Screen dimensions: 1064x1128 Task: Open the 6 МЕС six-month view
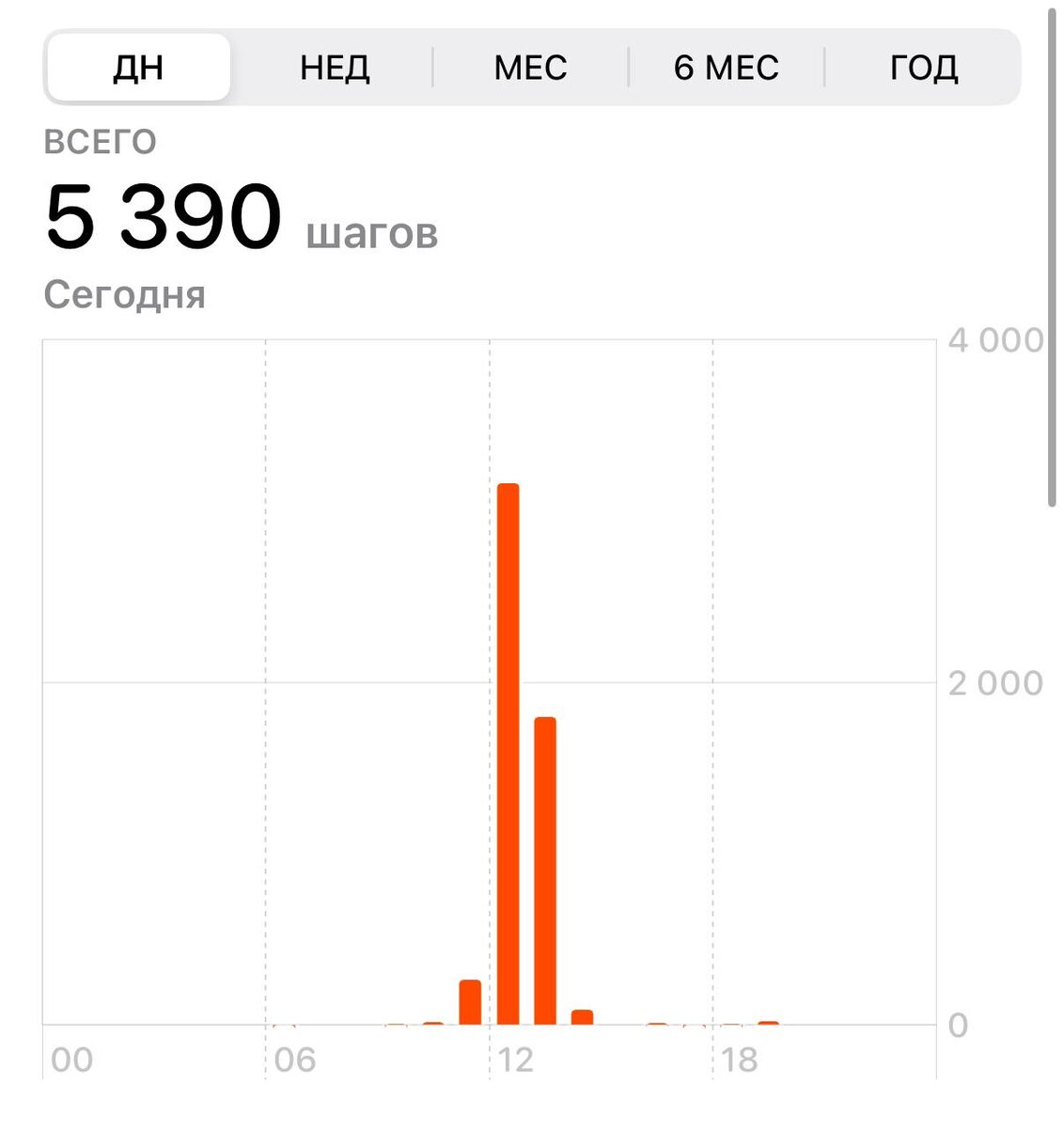click(726, 68)
